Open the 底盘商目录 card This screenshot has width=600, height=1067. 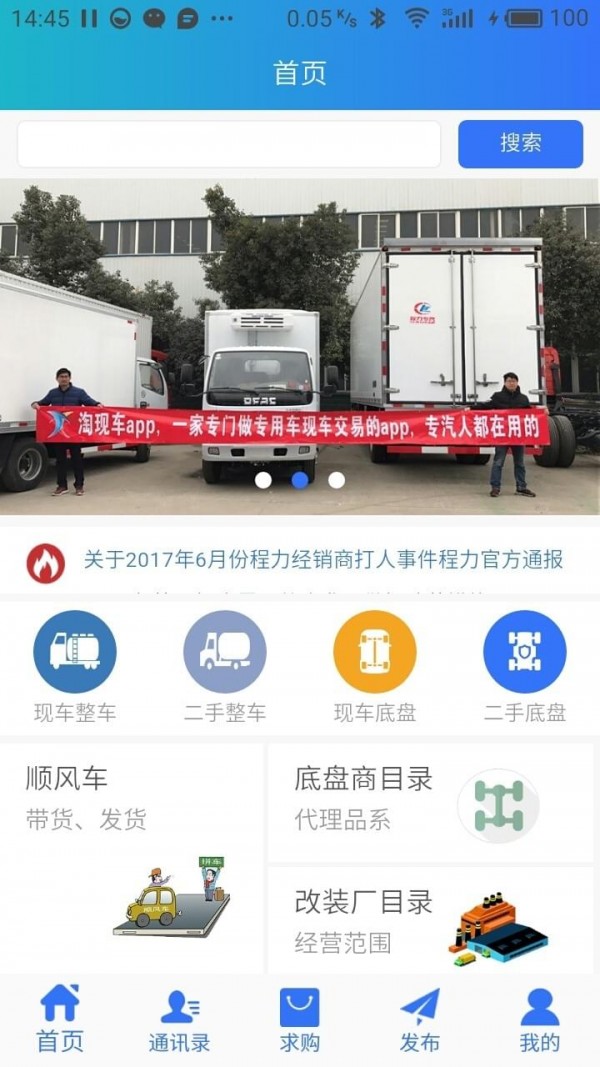pyautogui.click(x=430, y=802)
